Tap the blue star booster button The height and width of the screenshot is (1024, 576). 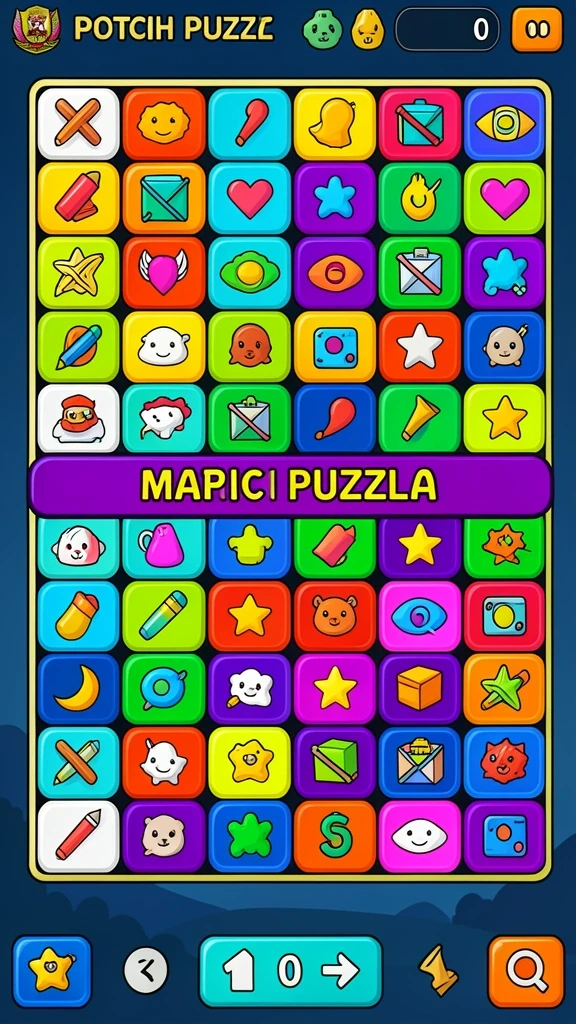(52, 971)
